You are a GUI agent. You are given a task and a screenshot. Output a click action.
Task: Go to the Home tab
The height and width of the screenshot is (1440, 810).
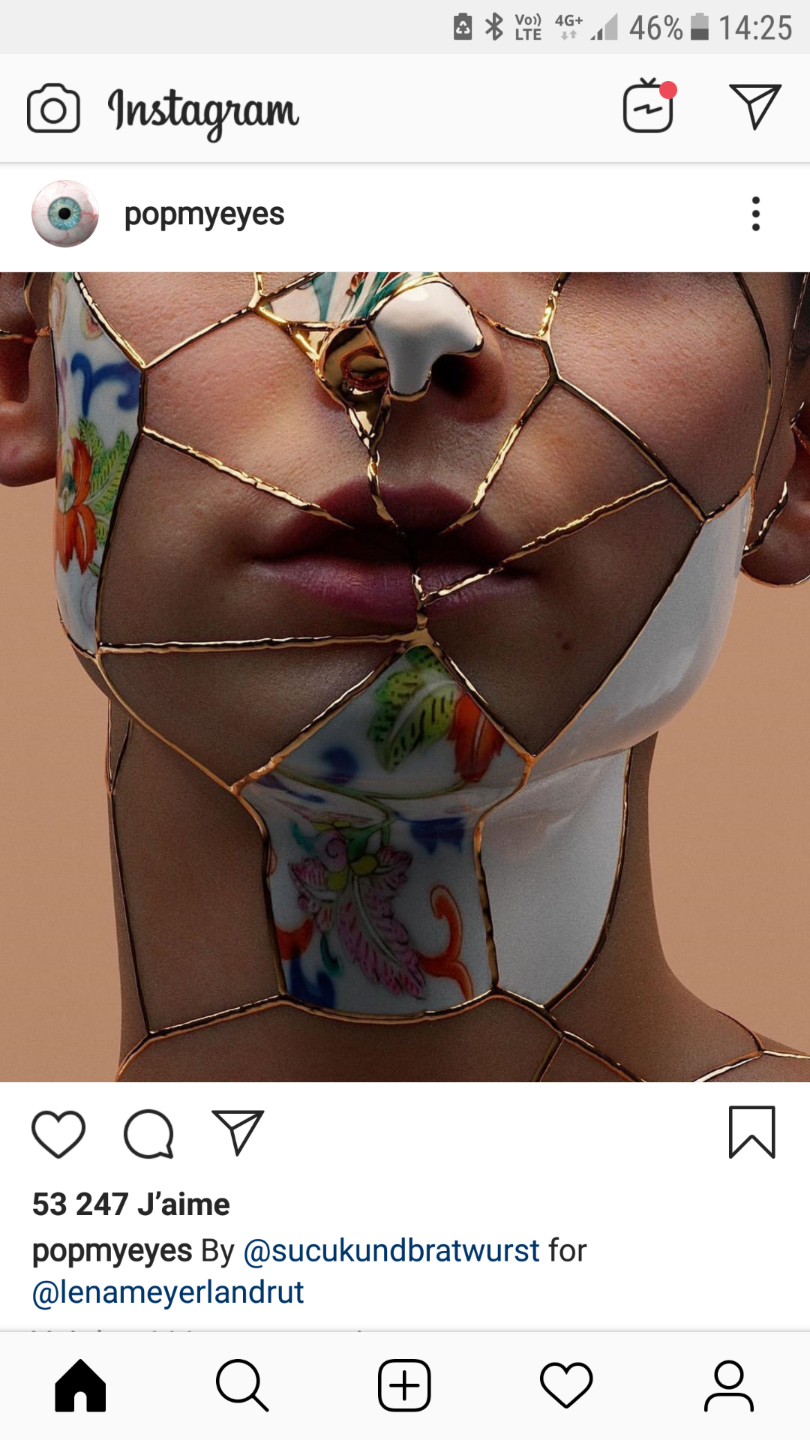(80, 1386)
